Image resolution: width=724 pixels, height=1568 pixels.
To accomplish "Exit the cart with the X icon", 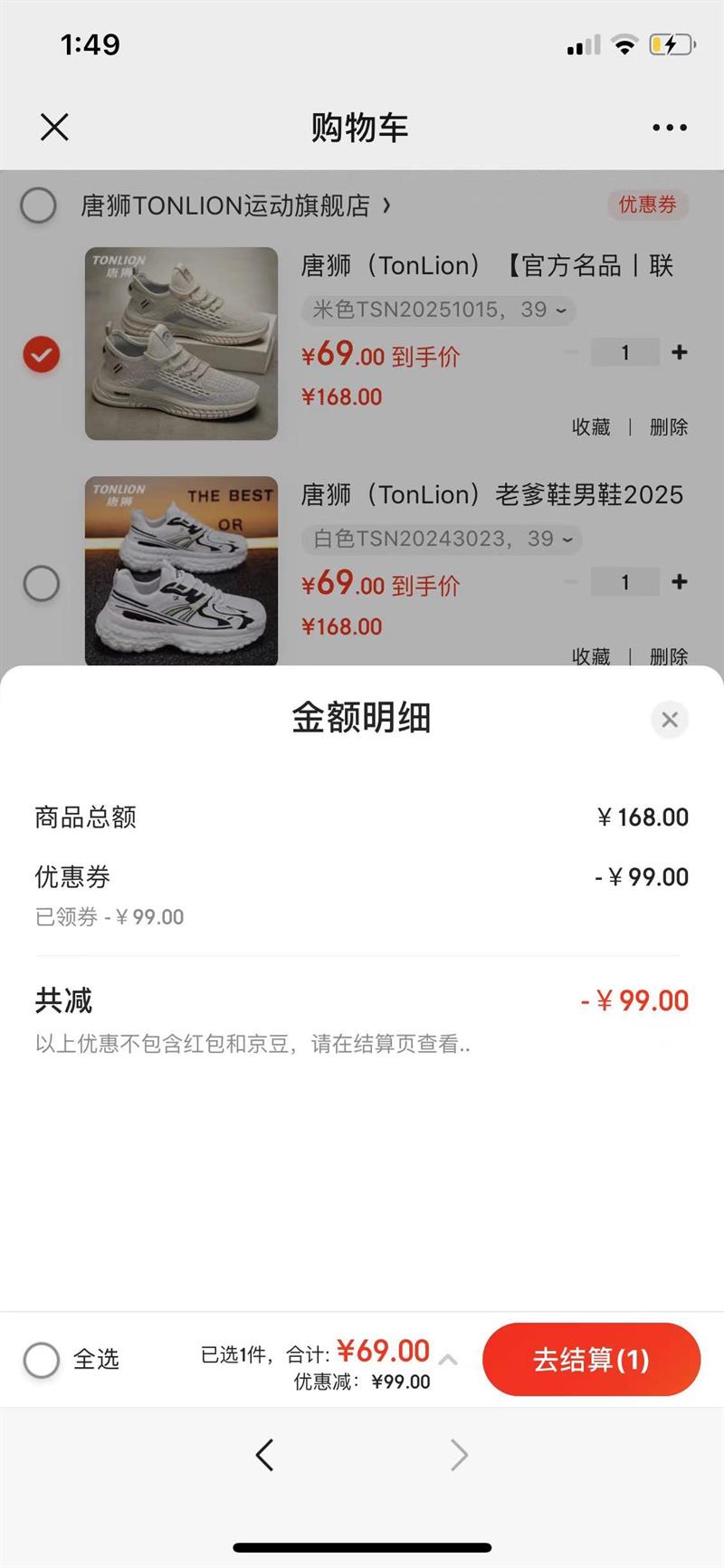I will click(x=54, y=127).
